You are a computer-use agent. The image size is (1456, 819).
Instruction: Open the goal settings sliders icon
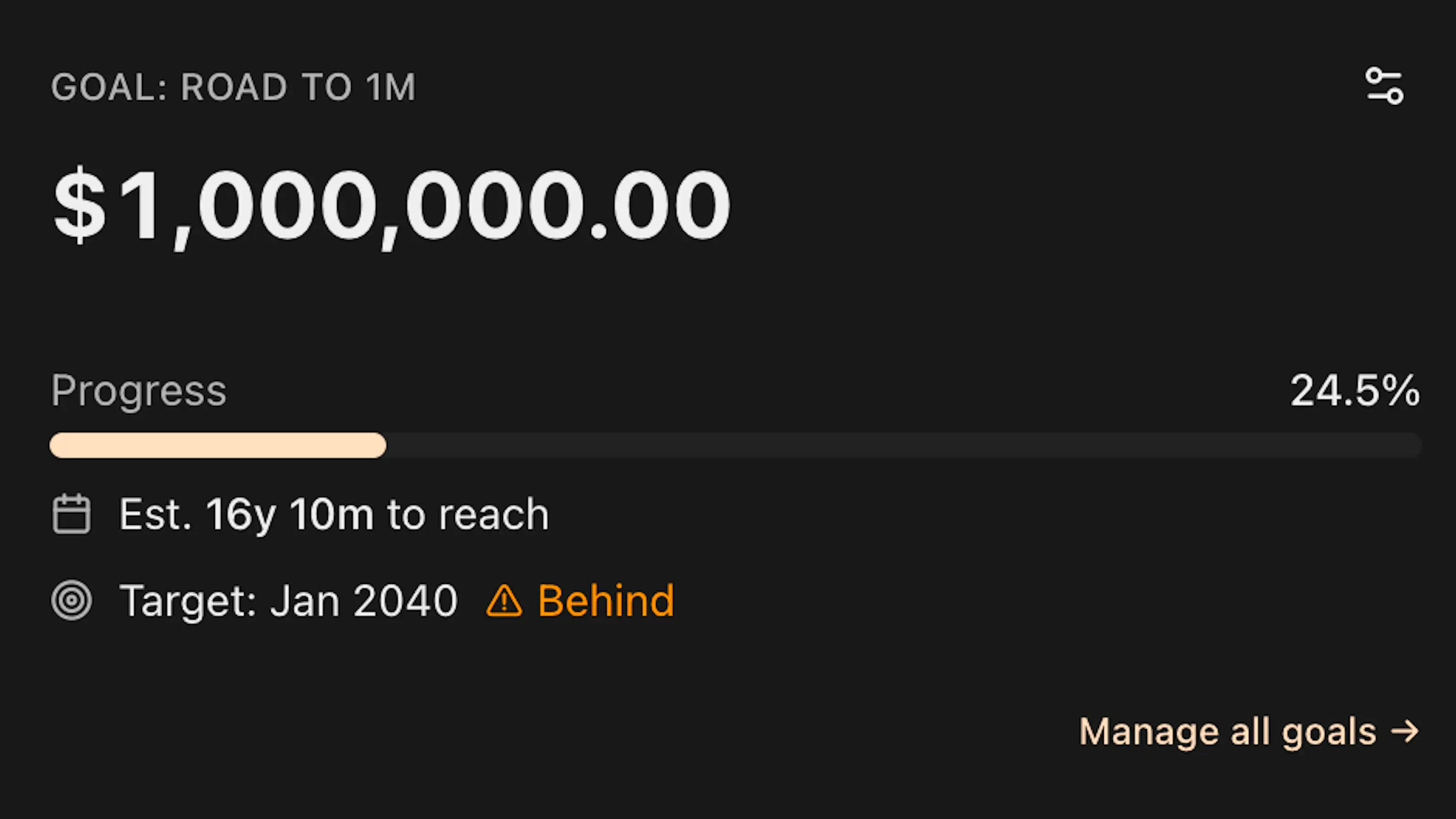1384,87
